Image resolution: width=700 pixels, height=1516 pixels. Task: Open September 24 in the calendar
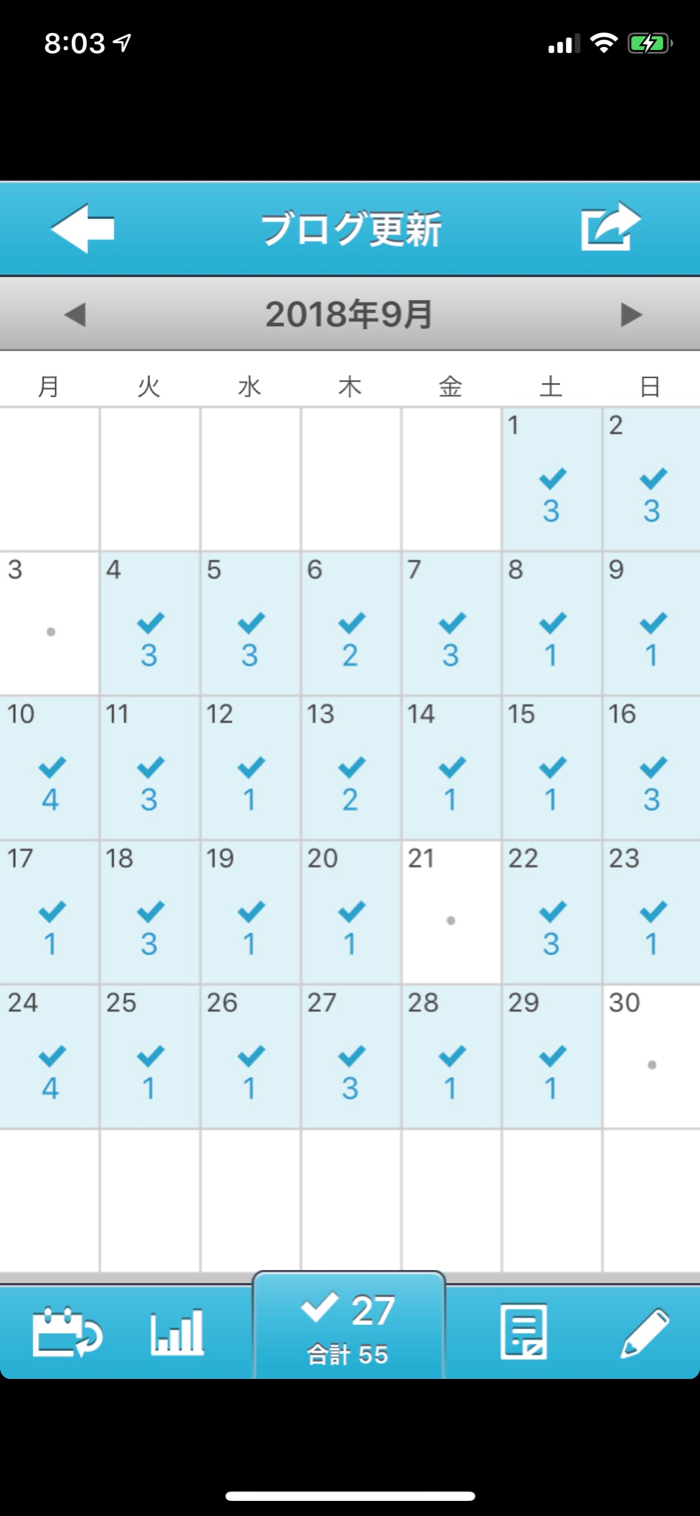(50, 1056)
